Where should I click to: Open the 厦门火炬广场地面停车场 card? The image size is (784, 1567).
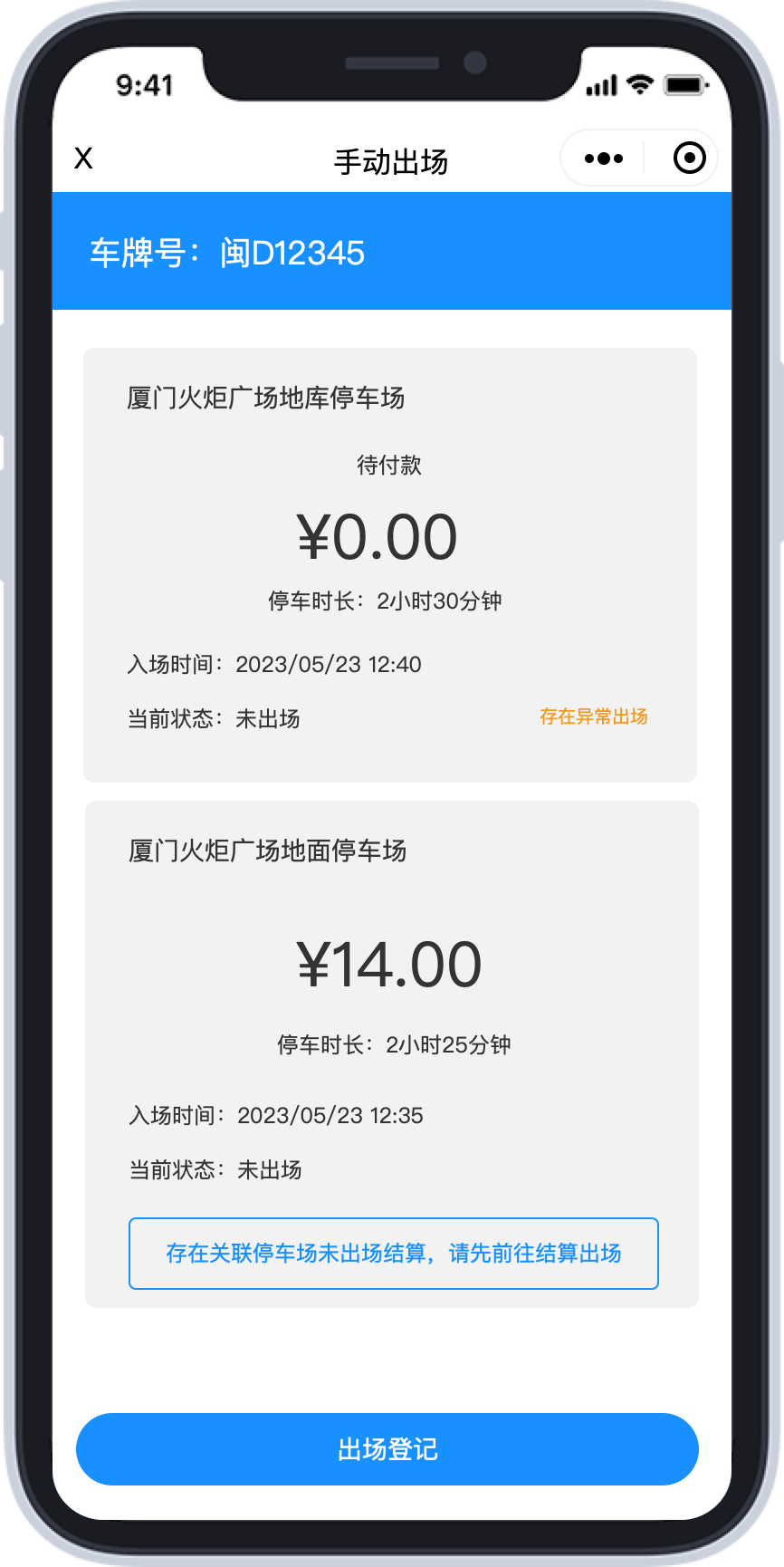point(392,1054)
